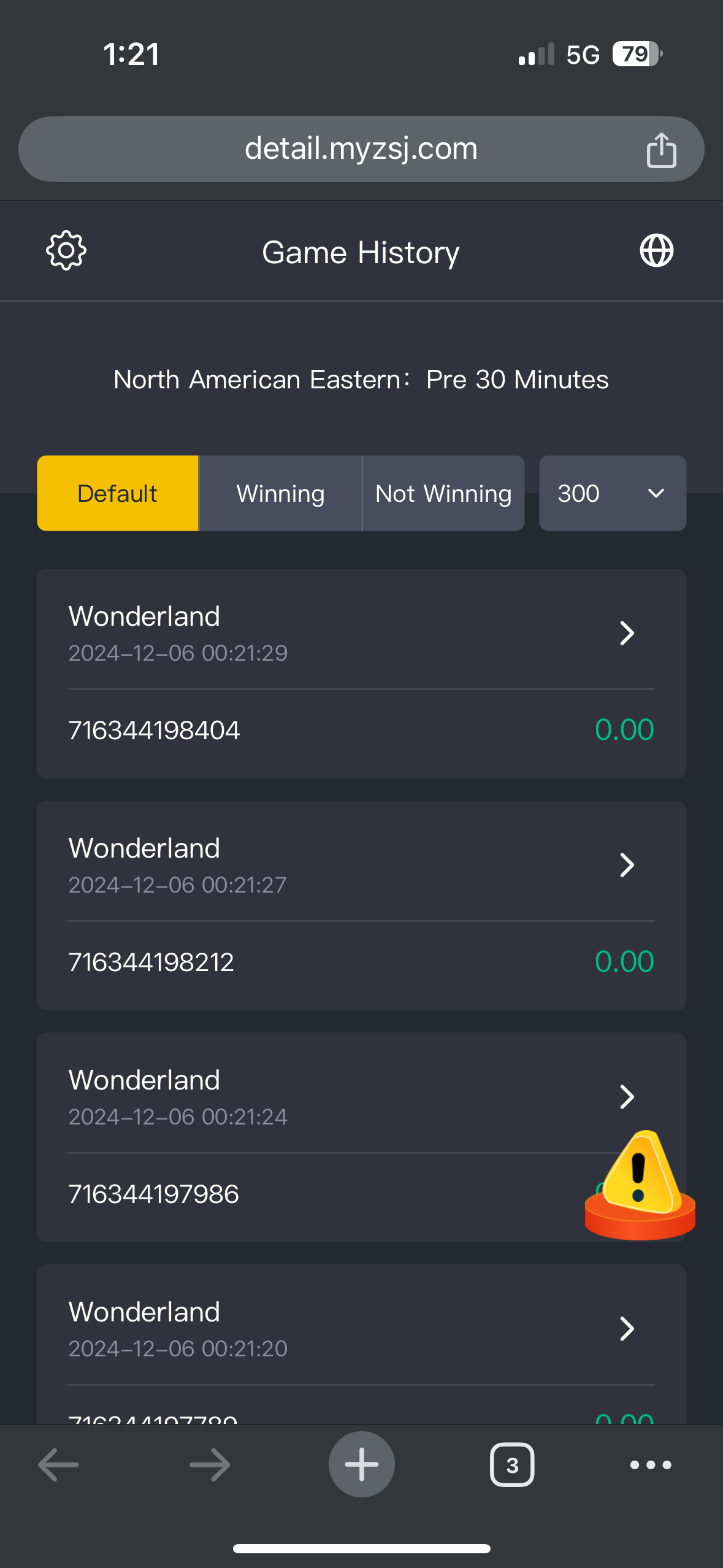The image size is (723, 1568).
Task: Switch to the Winning tab
Action: (x=281, y=493)
